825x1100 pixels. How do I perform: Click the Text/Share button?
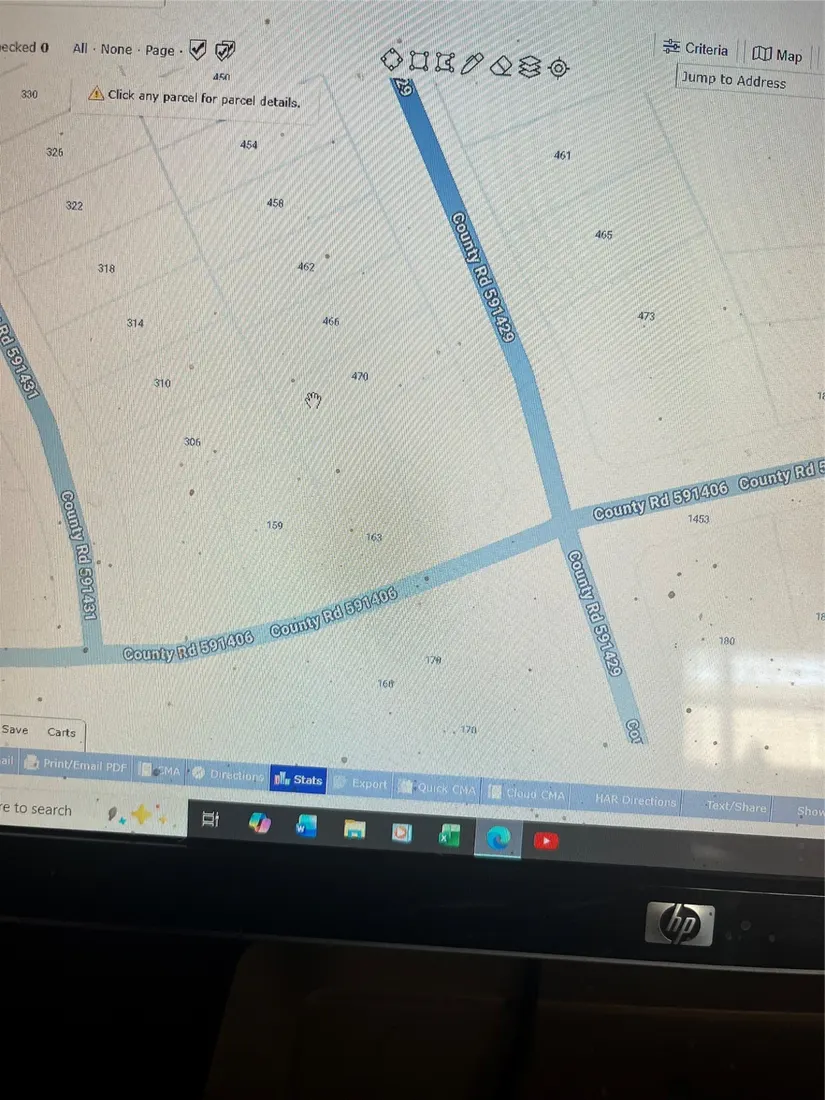pyautogui.click(x=735, y=806)
